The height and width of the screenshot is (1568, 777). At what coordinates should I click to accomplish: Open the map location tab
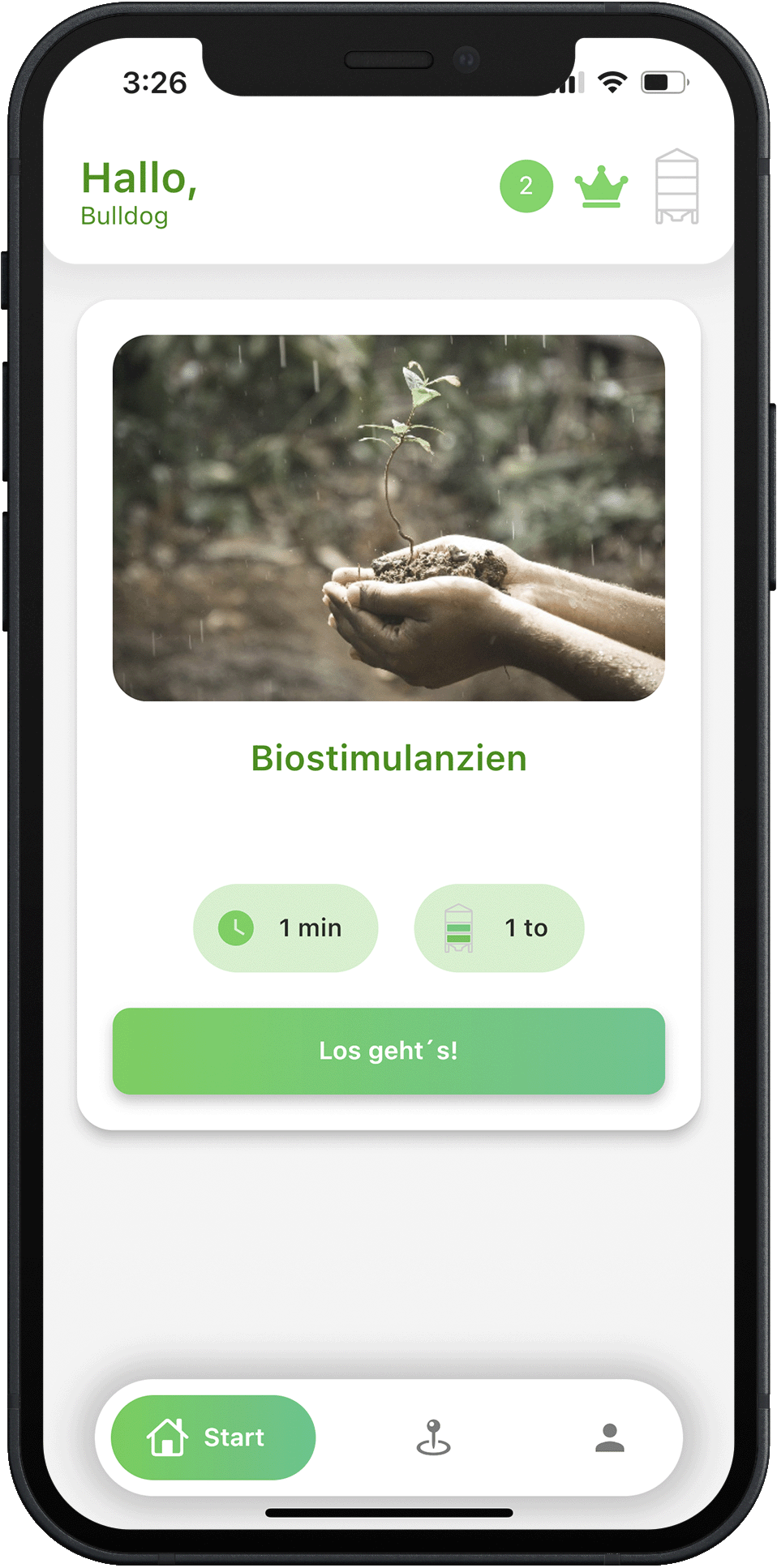[x=433, y=1437]
